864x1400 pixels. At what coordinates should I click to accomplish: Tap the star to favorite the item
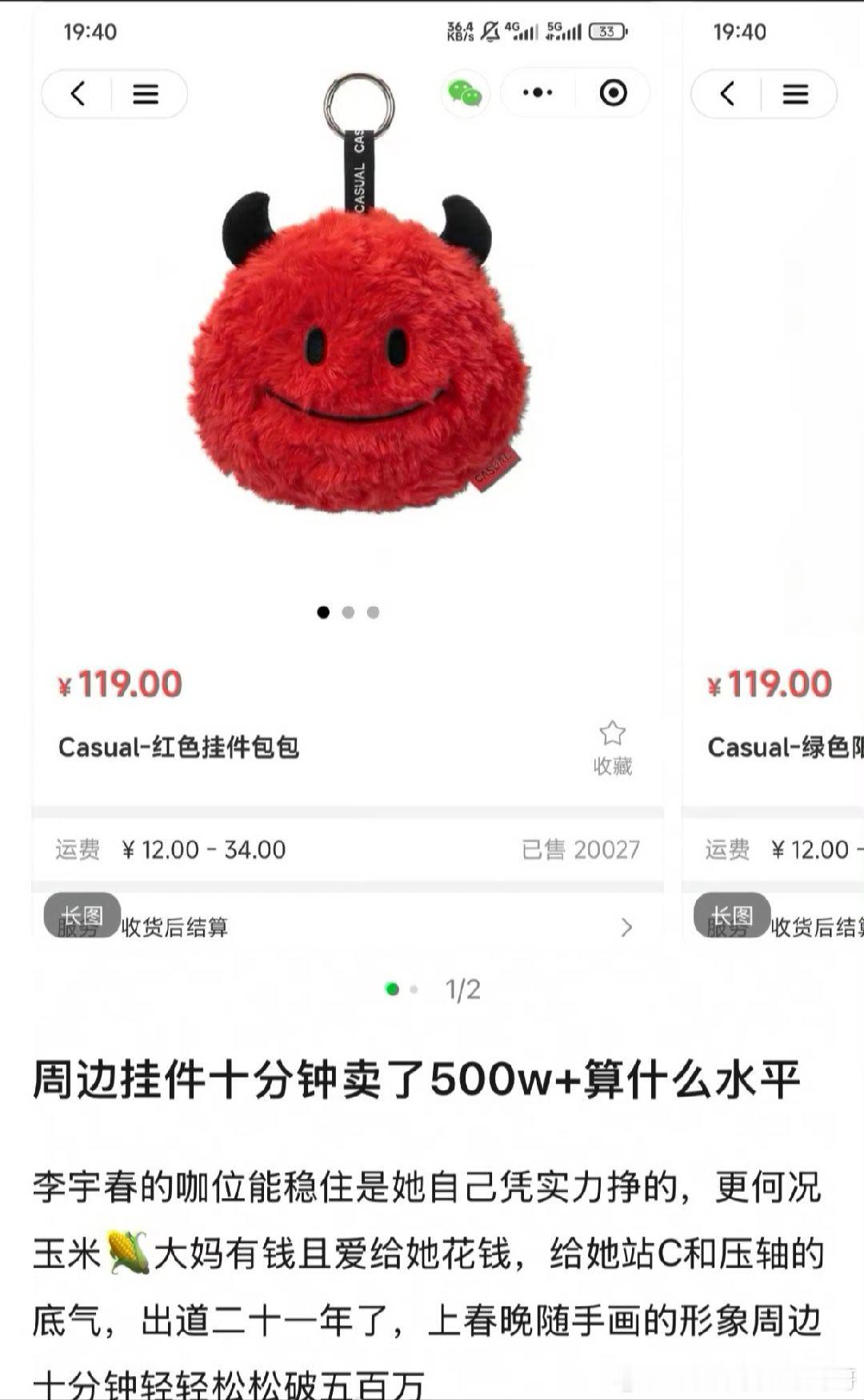pyautogui.click(x=612, y=731)
